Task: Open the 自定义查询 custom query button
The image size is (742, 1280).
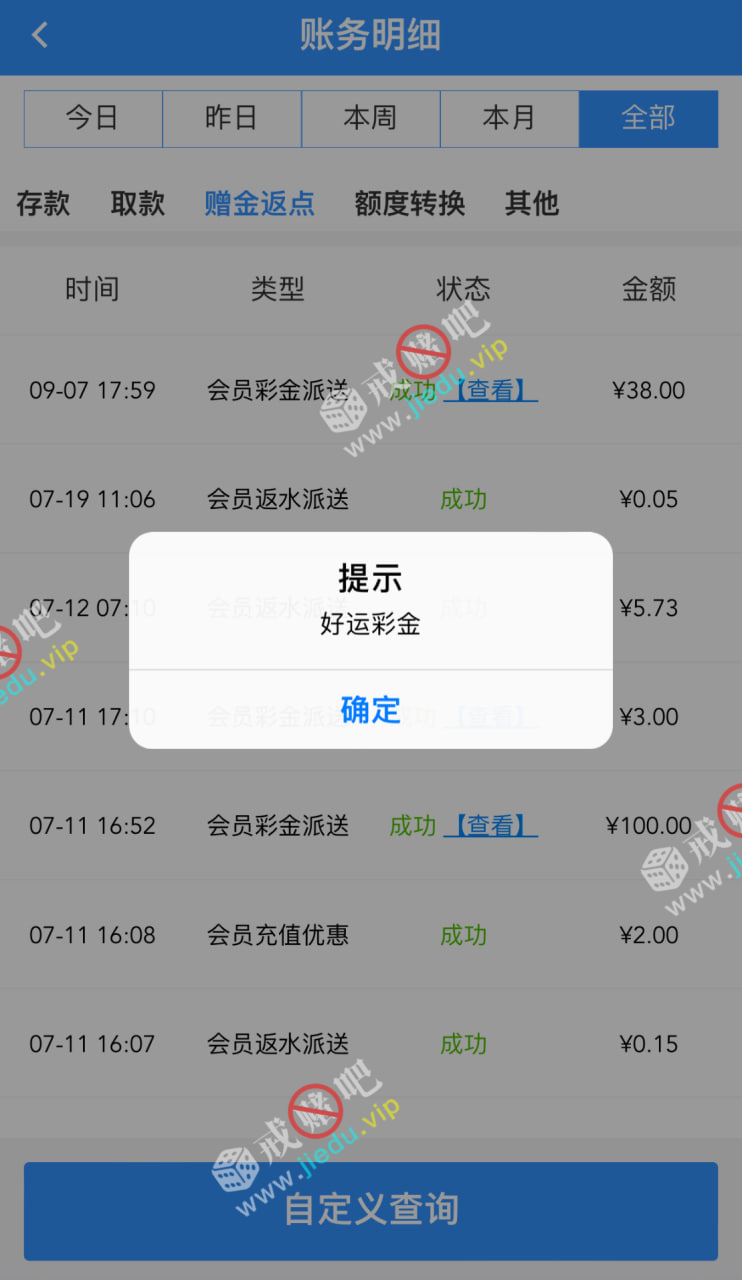Action: (x=370, y=1210)
